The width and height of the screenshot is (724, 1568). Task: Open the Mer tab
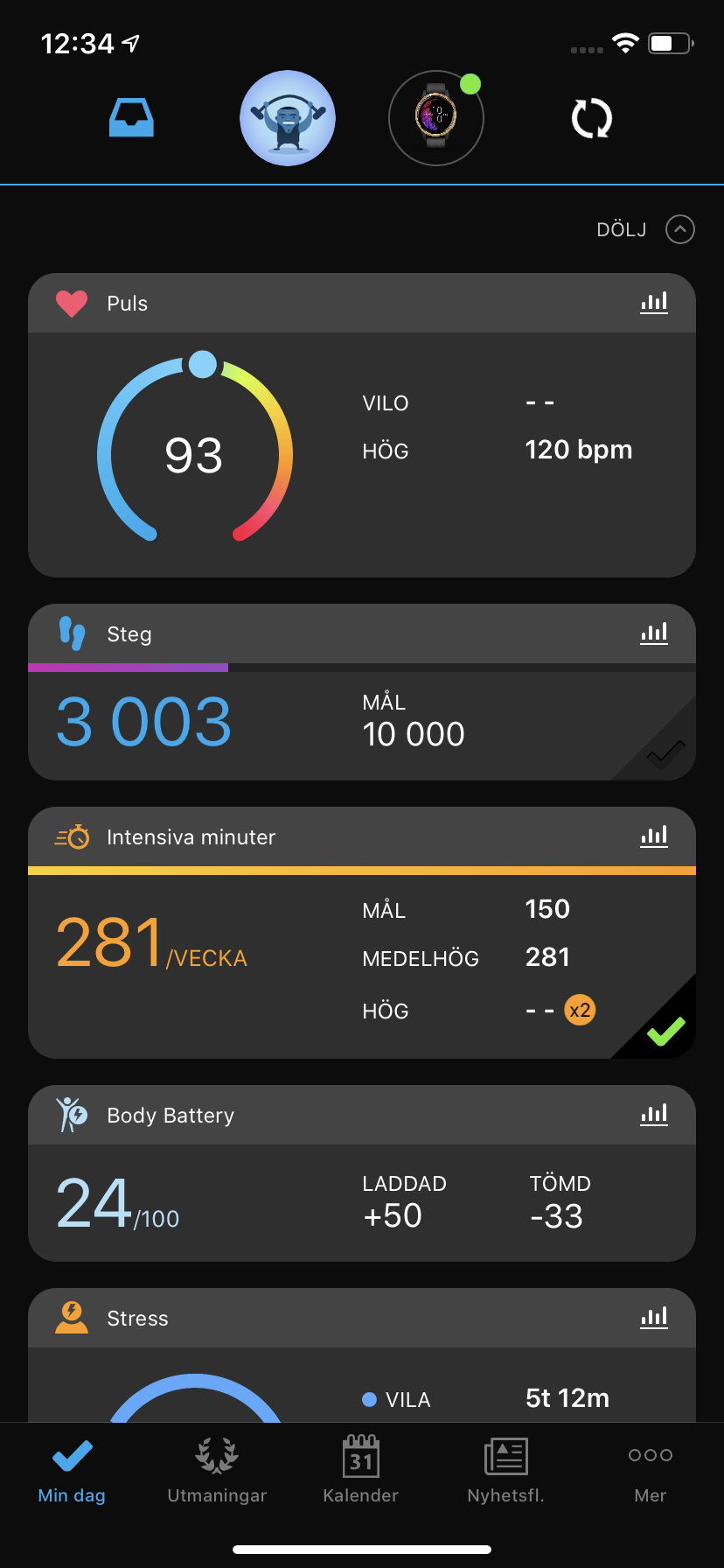pos(651,1472)
